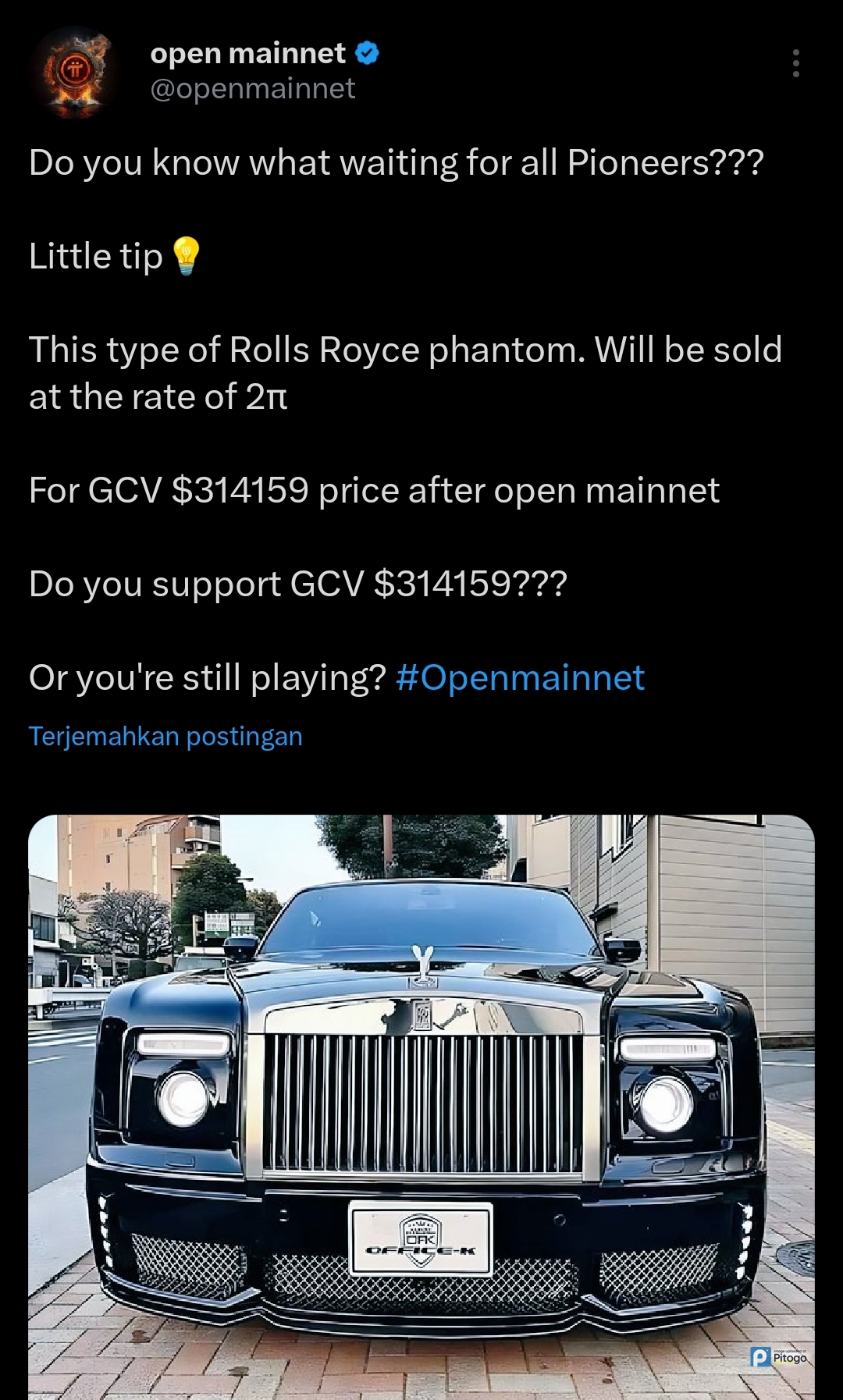
Task: Tap Terjemahkan postingan to translate the post
Action: 165,736
